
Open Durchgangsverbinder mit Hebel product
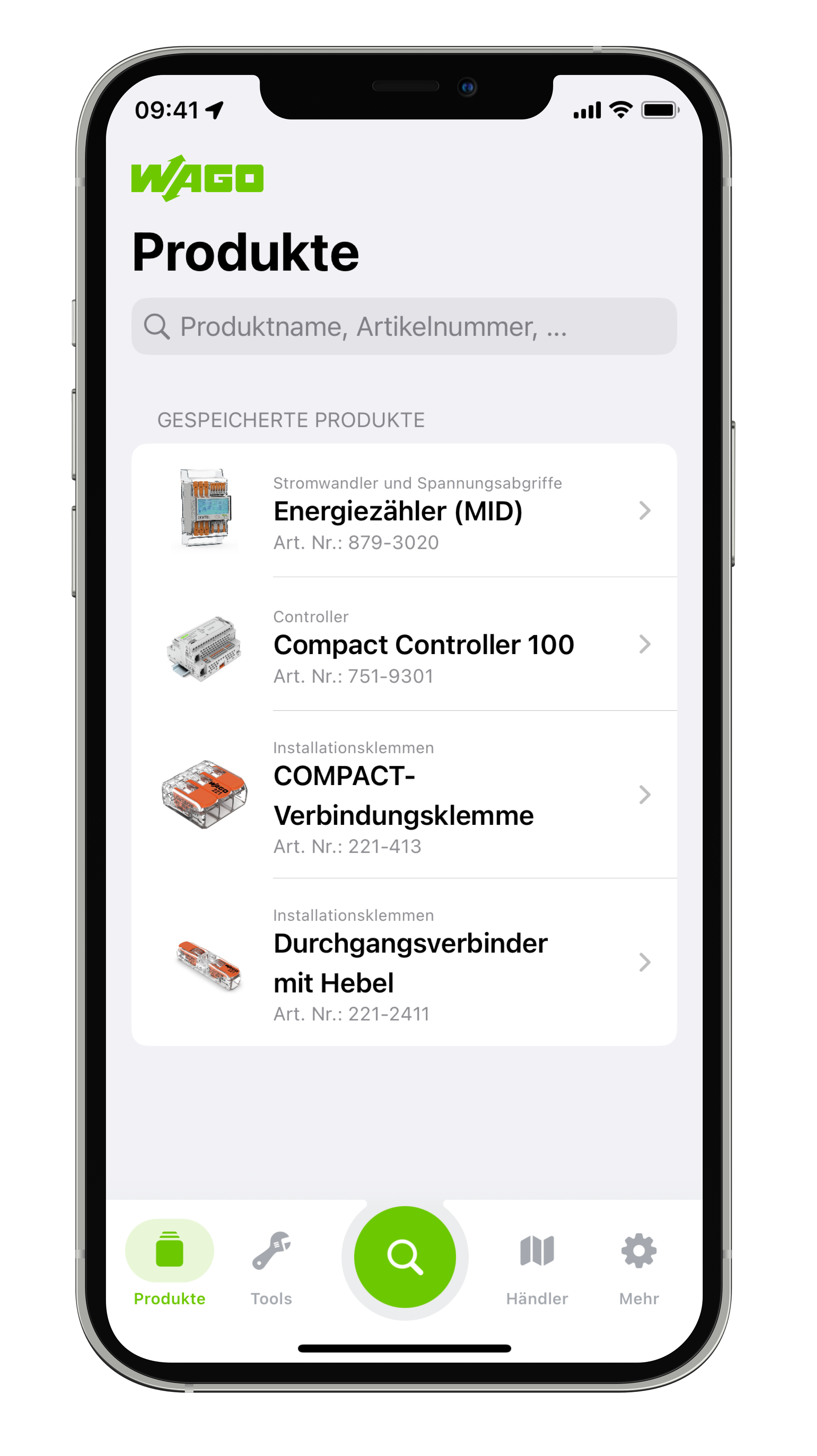tap(404, 962)
